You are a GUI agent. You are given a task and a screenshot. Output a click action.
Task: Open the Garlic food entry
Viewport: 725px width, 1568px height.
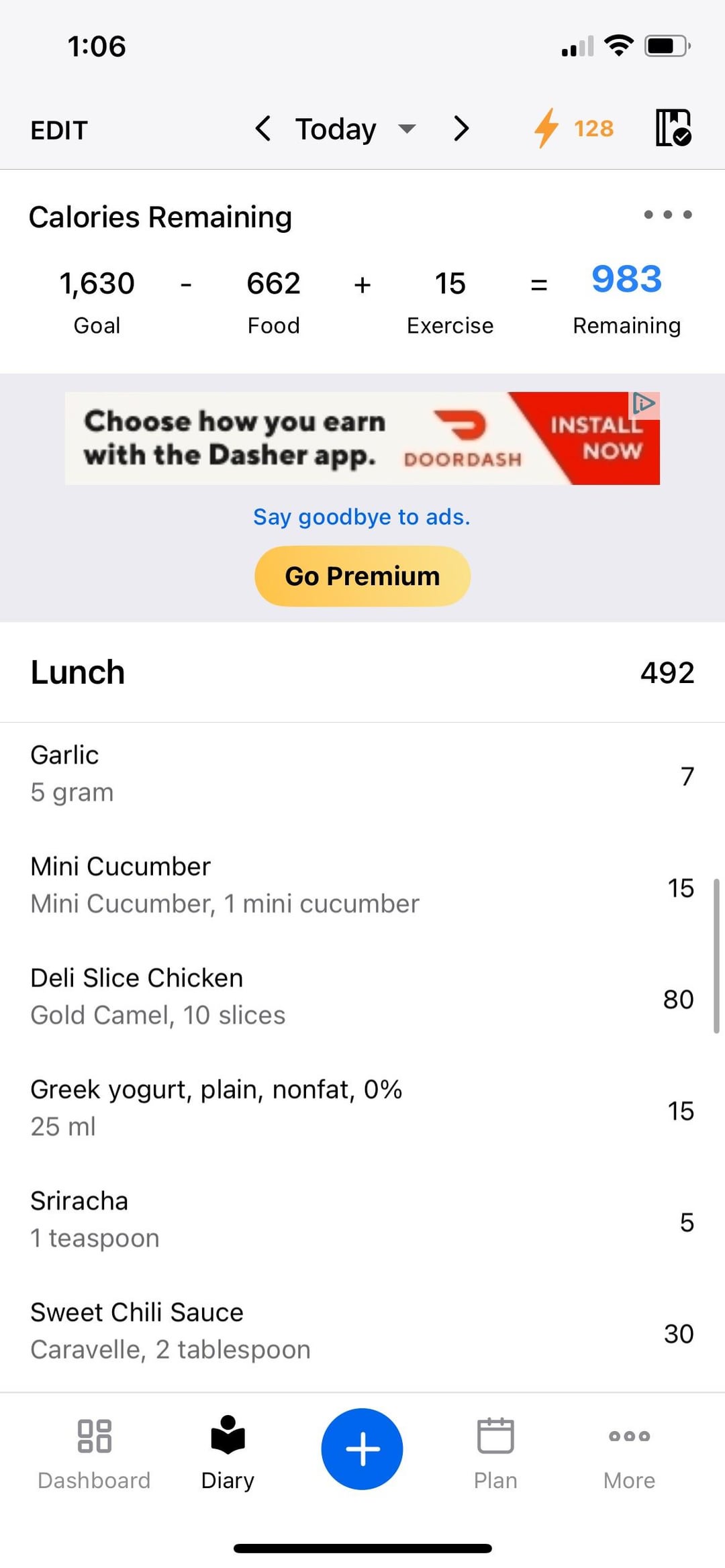pos(362,774)
